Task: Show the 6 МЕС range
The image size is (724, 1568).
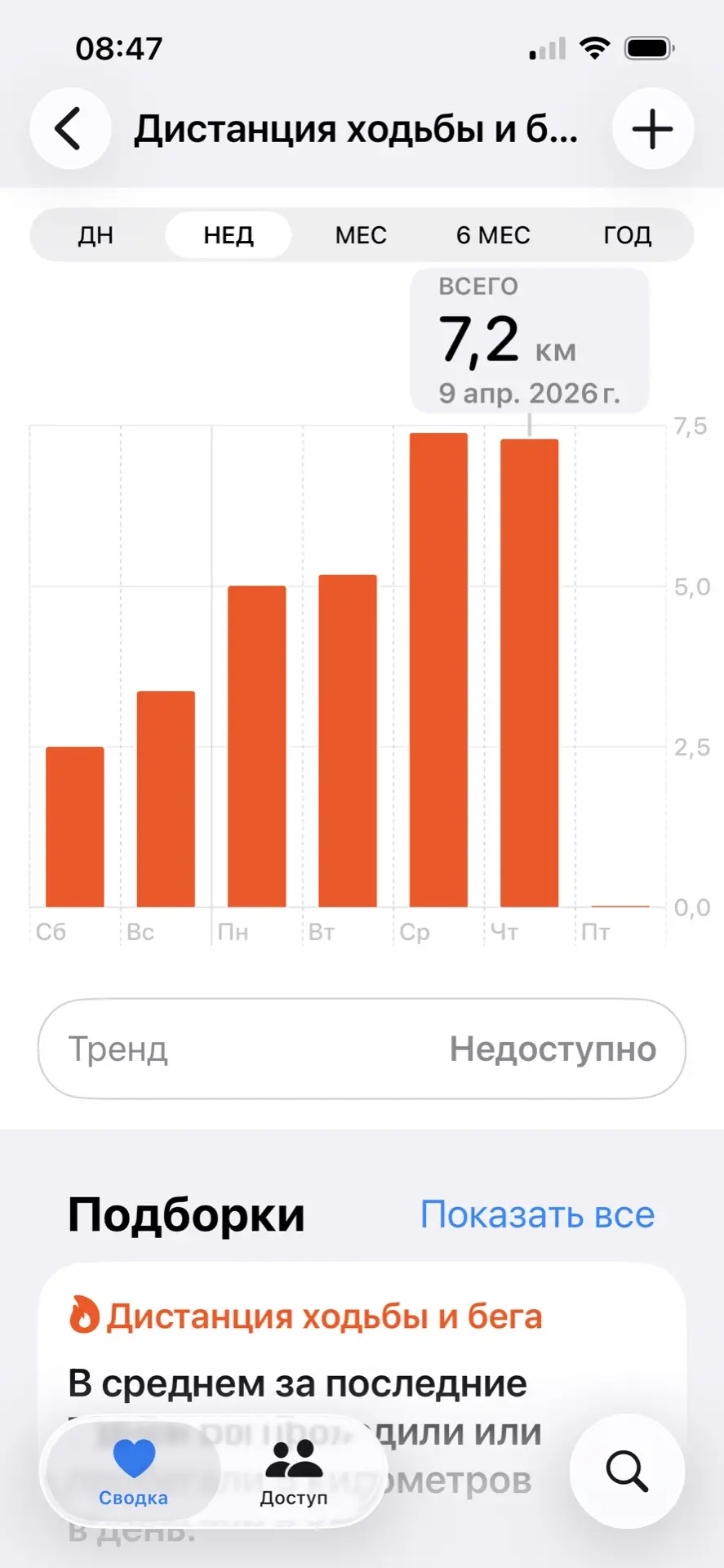Action: pyautogui.click(x=493, y=235)
